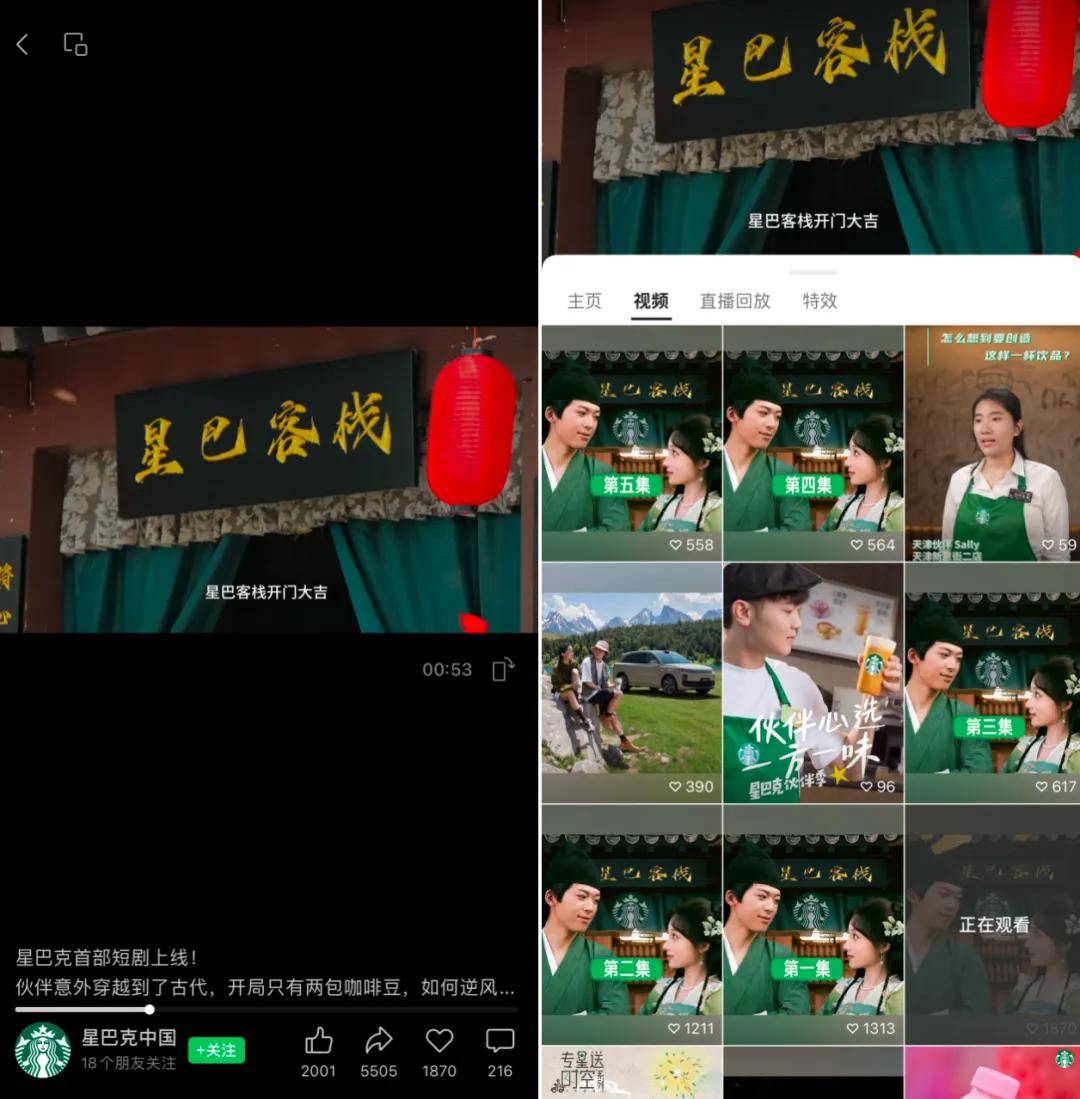Play the 第五集 episode video

click(x=631, y=443)
